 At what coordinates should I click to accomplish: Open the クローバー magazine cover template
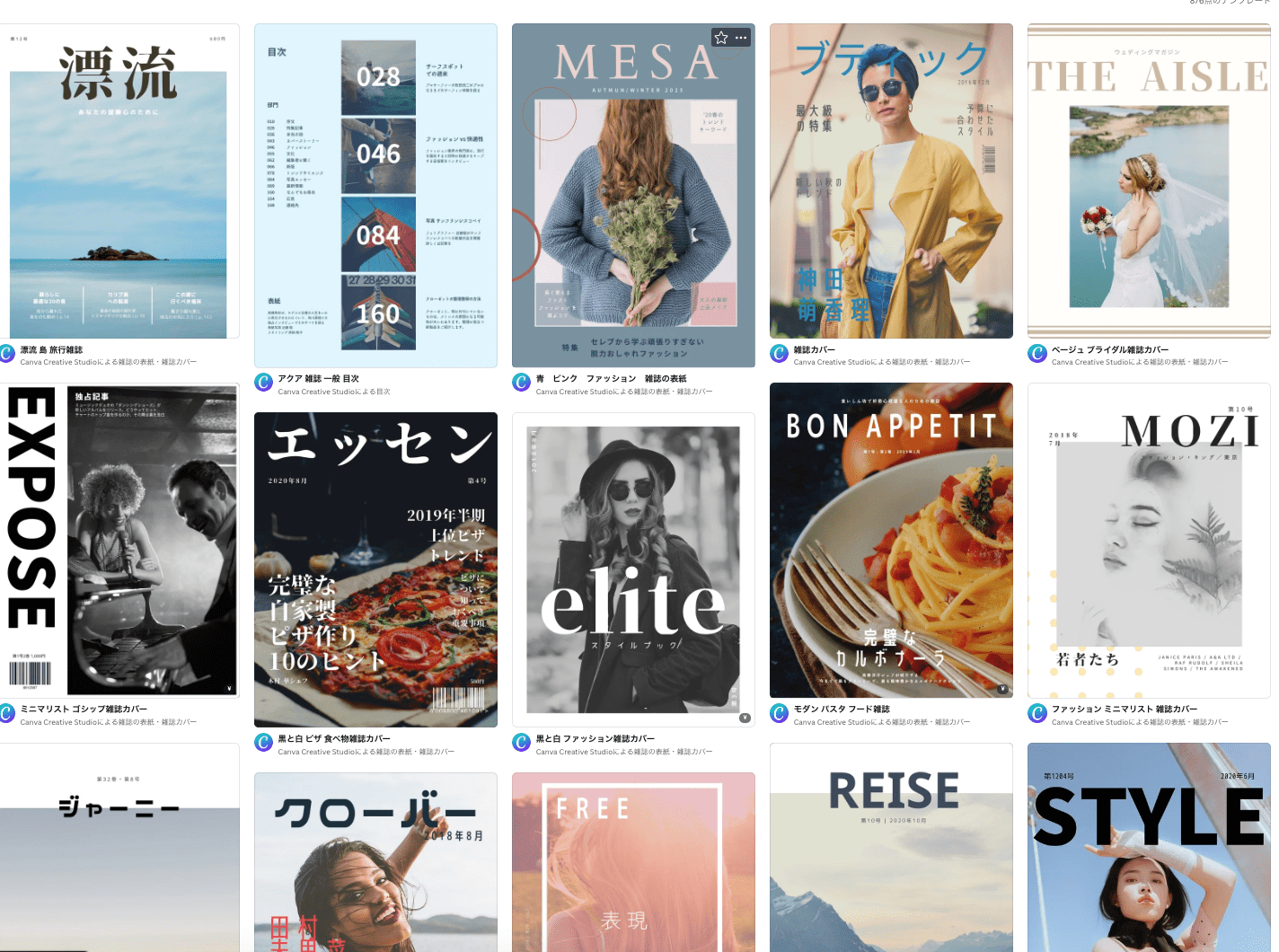[x=375, y=862]
